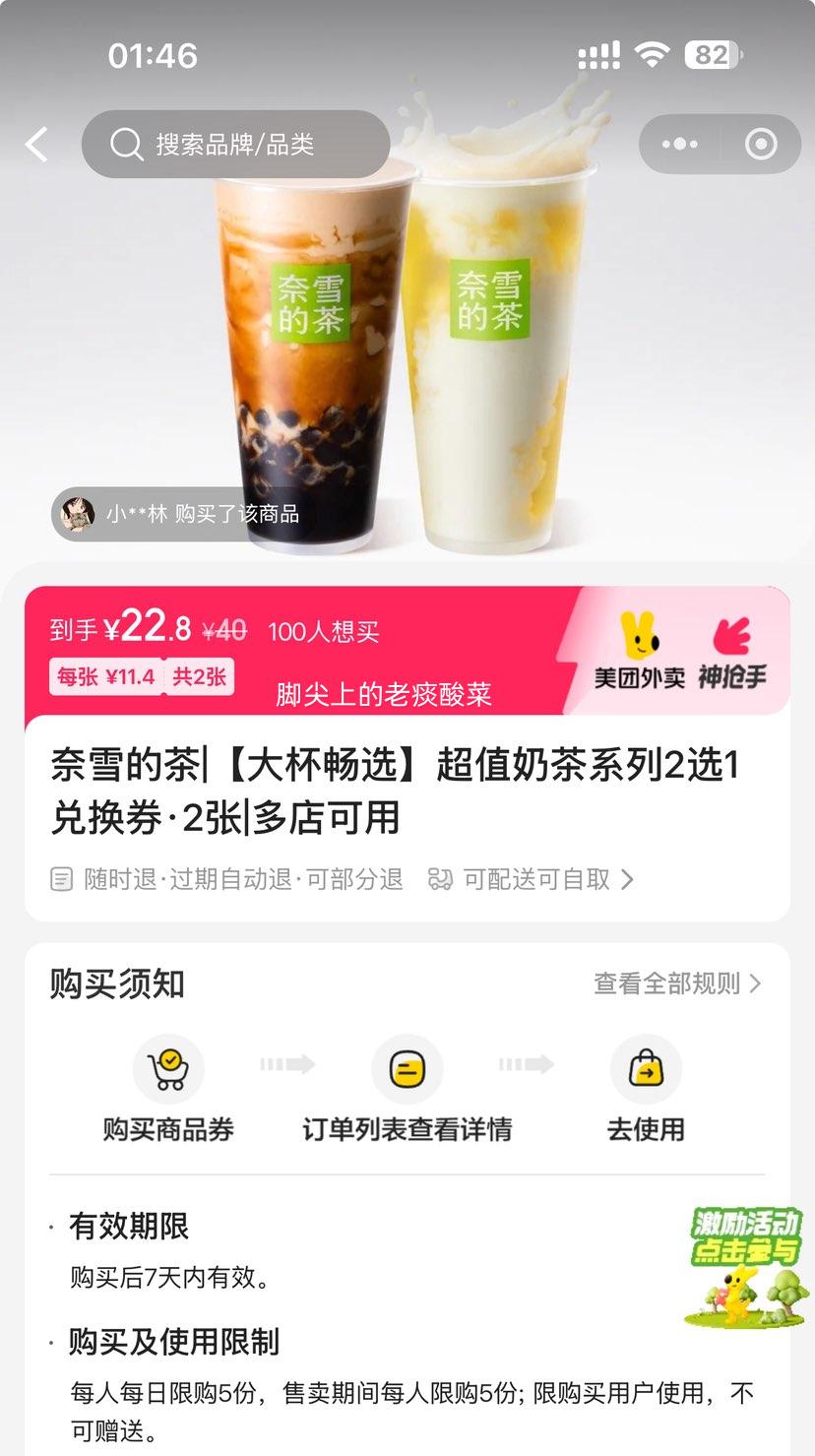This screenshot has width=815, height=1456.
Task: Open the three-dot mini program menu
Action: pos(680,145)
